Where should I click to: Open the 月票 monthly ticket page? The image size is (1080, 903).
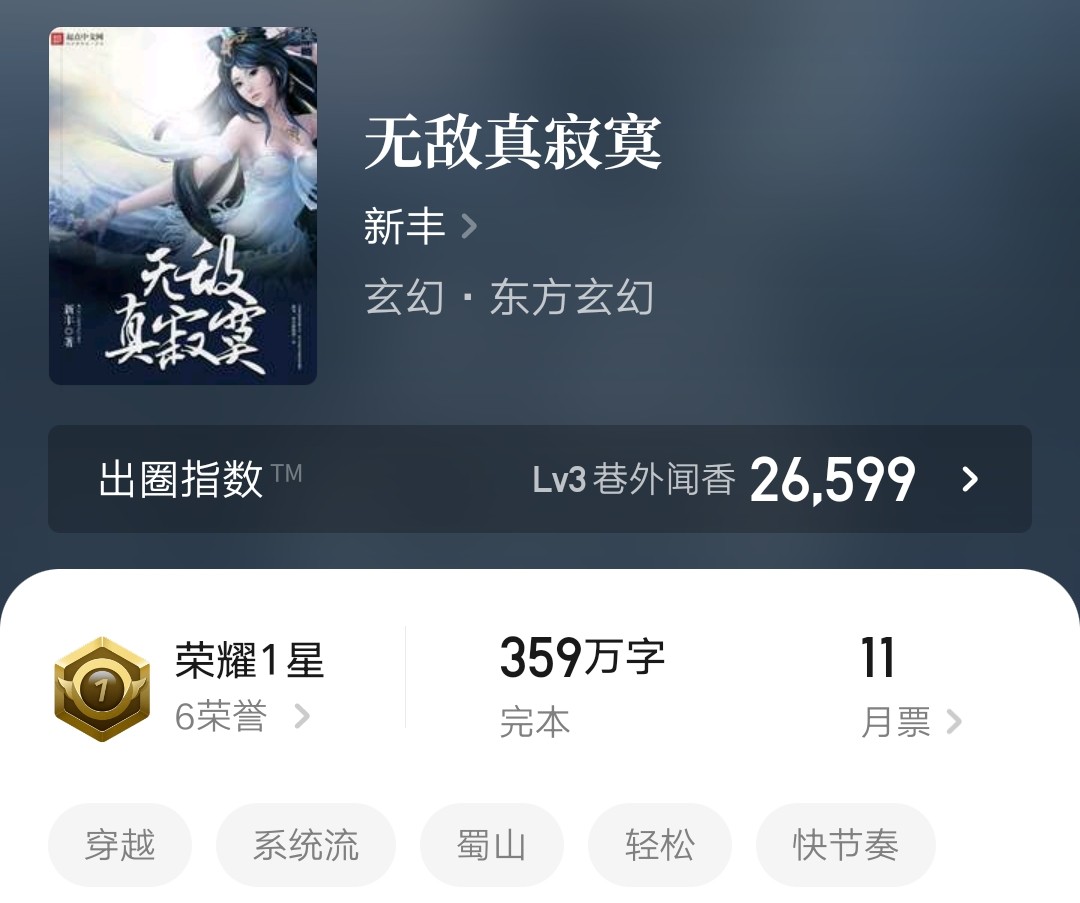(x=910, y=721)
